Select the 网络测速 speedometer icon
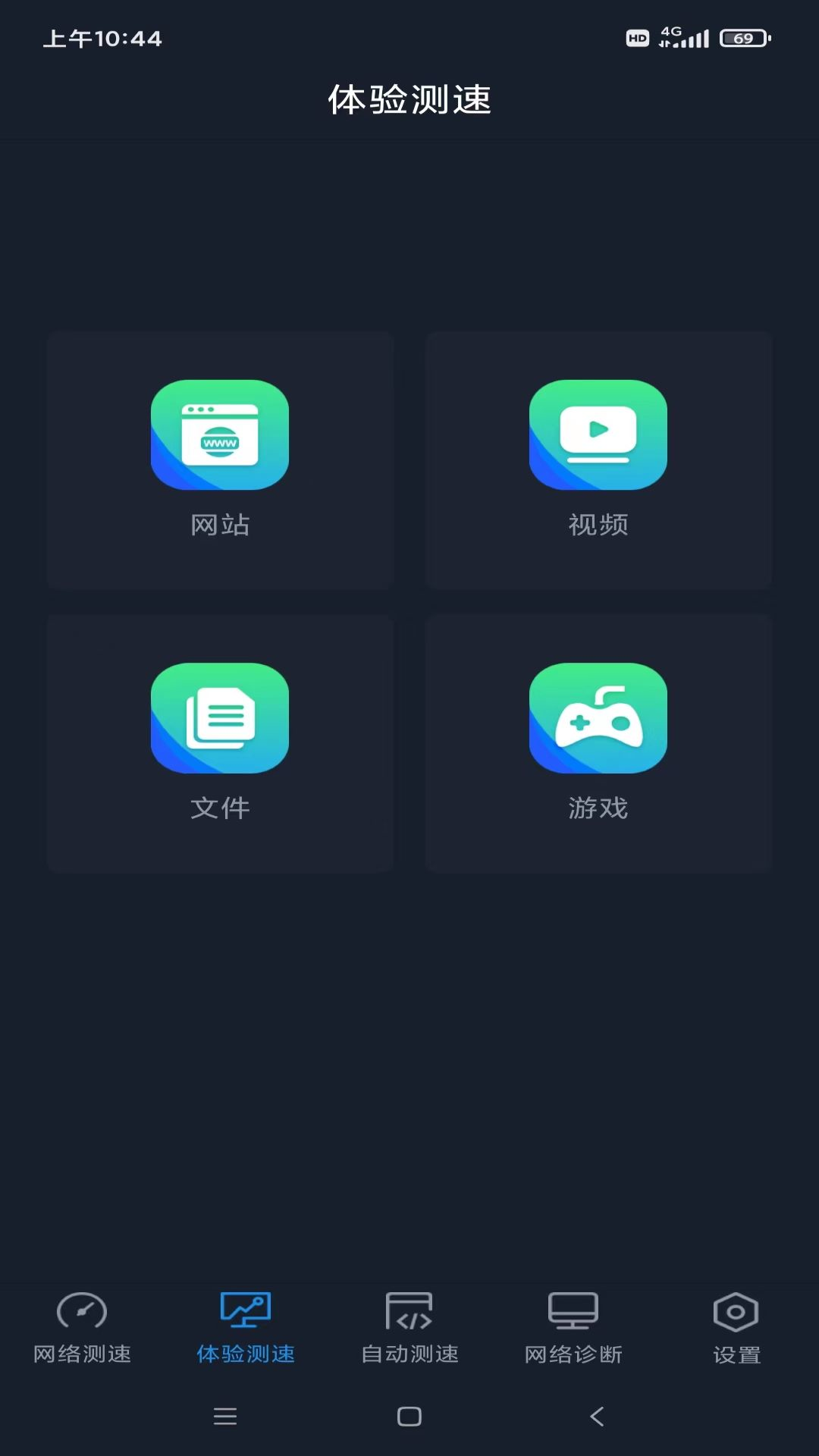This screenshot has width=819, height=1456. pos(81,1310)
